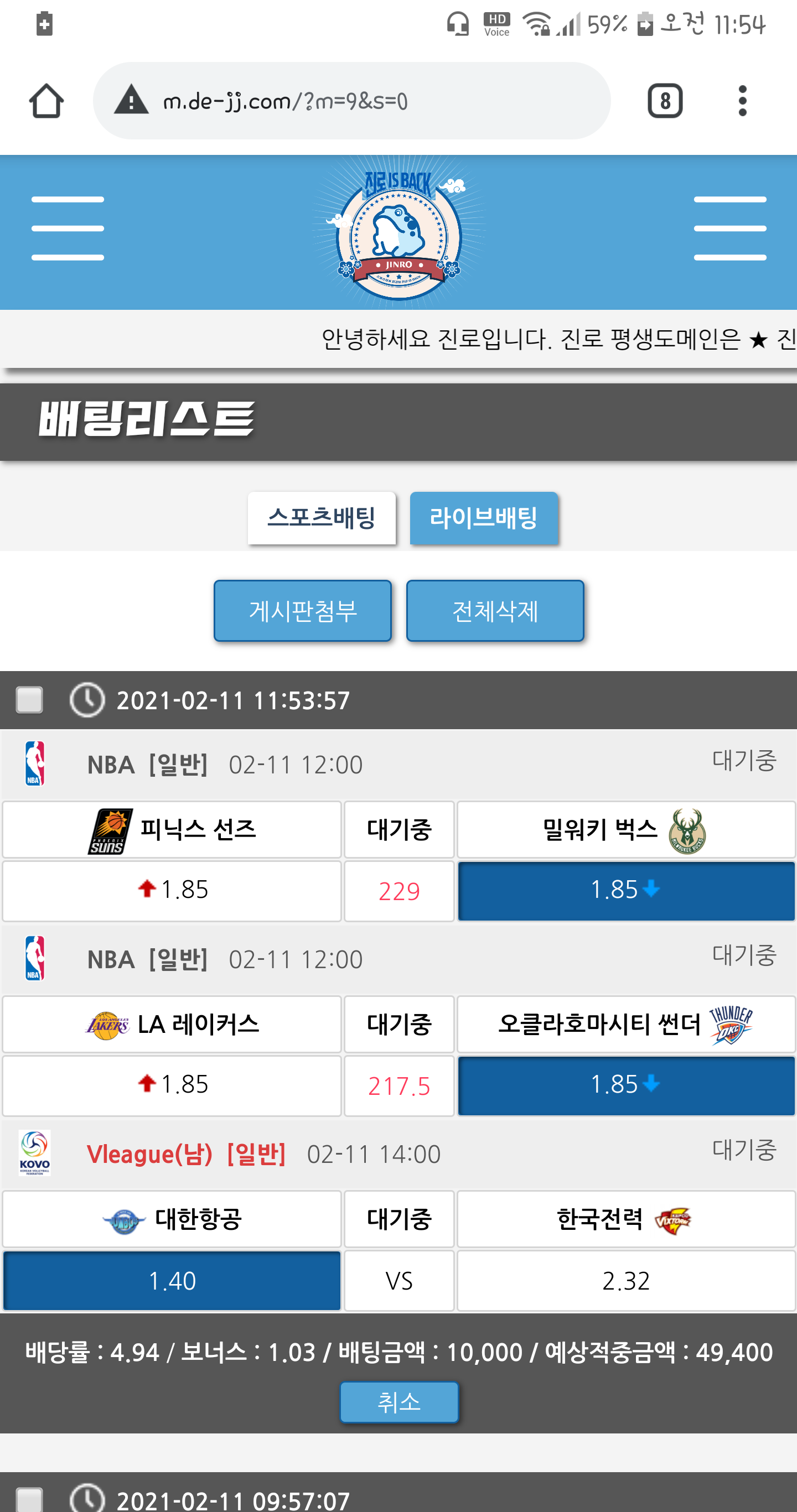The width and height of the screenshot is (797, 1512).
Task: Check the box for the 11:53:57 bet
Action: point(29,700)
